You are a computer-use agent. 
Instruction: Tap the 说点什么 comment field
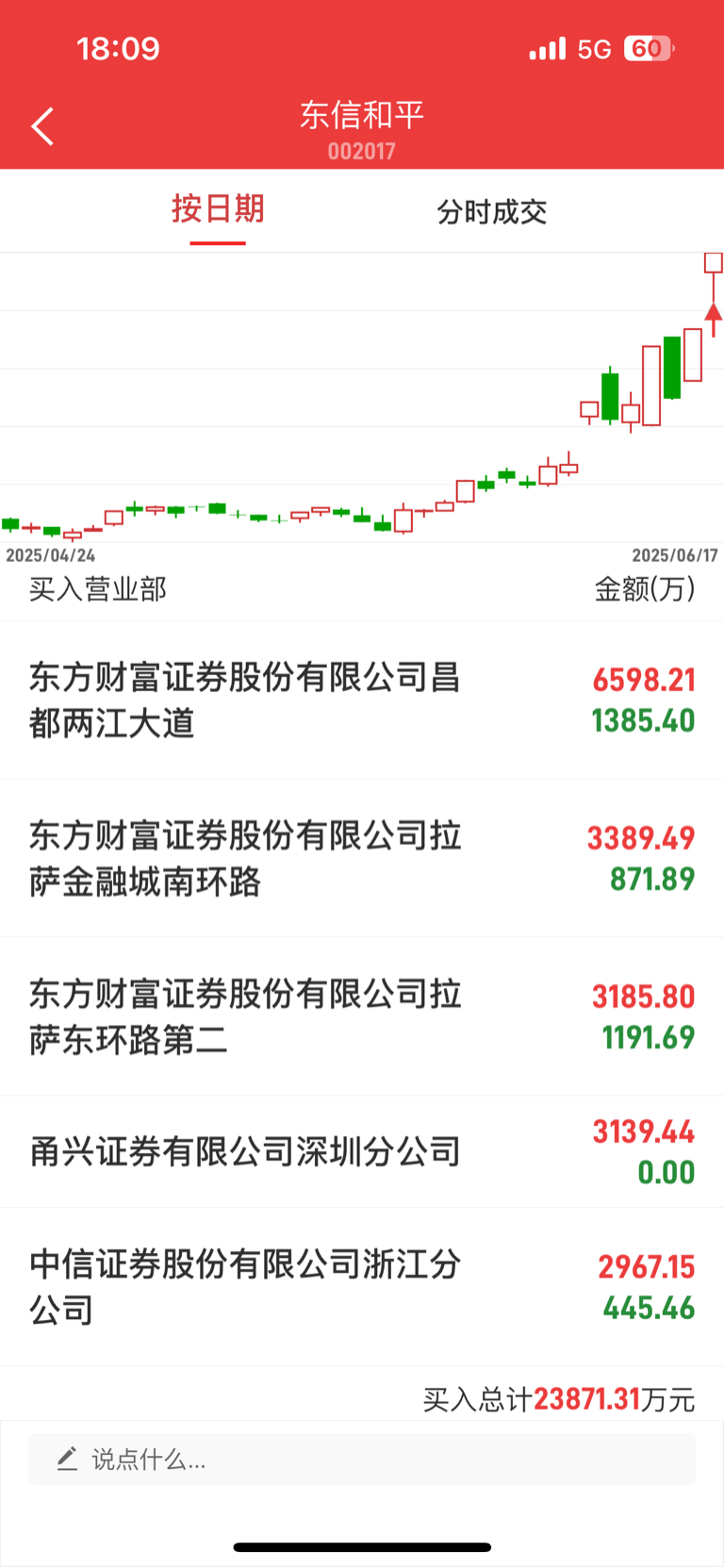(x=362, y=1460)
